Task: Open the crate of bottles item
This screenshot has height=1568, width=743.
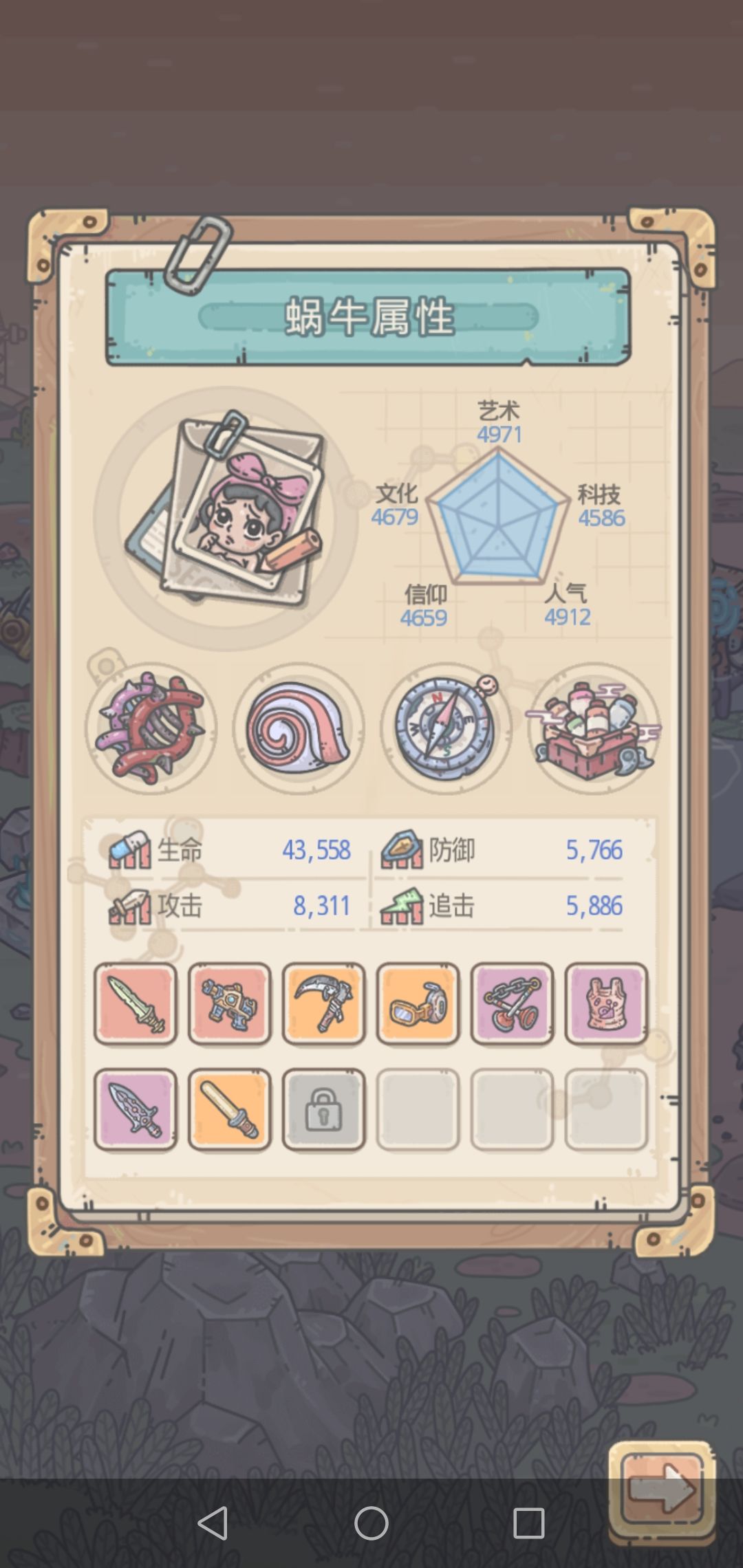Action: point(594,729)
